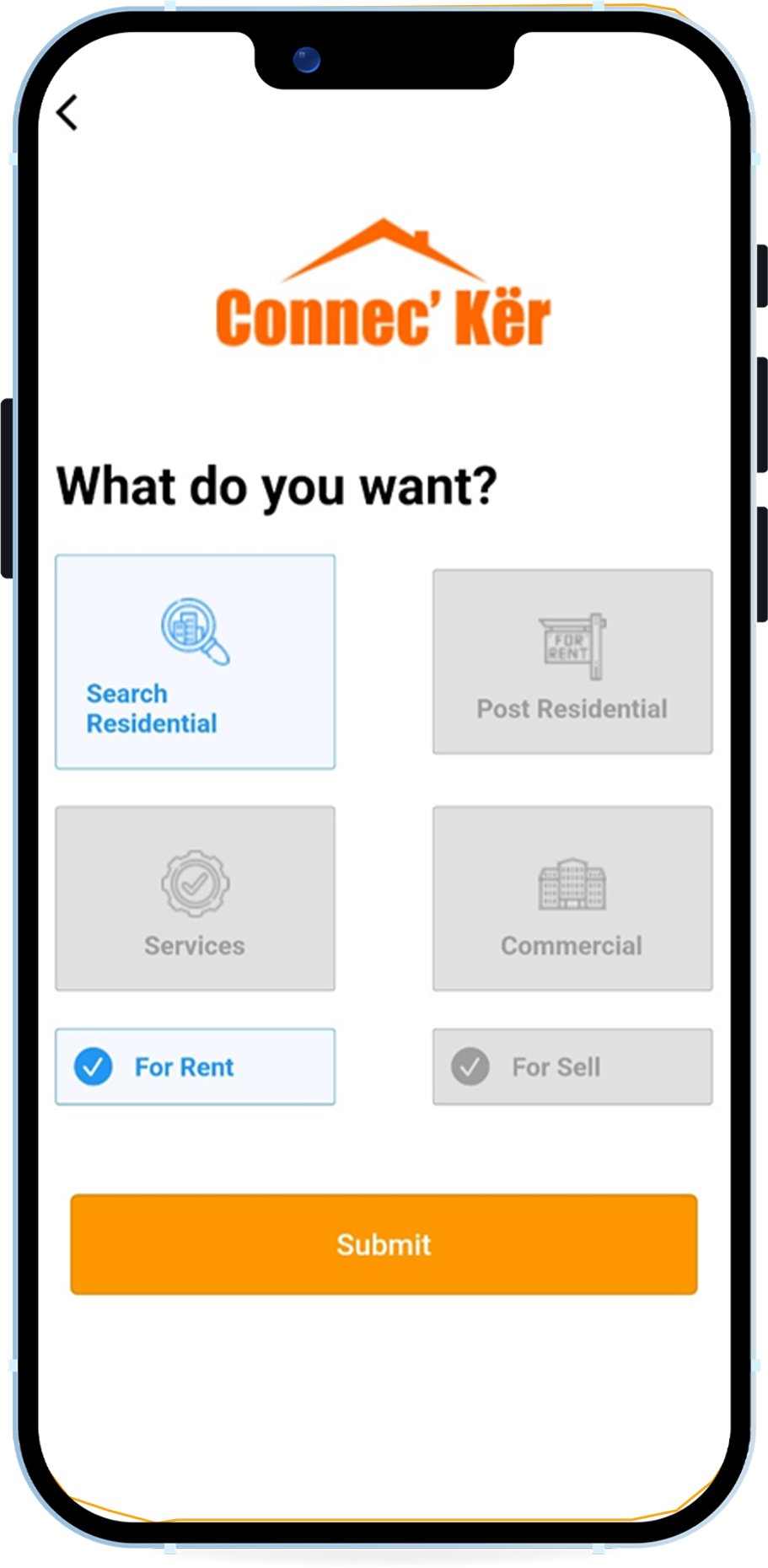Select the Commercial tile
The width and height of the screenshot is (768, 1568).
click(x=572, y=899)
